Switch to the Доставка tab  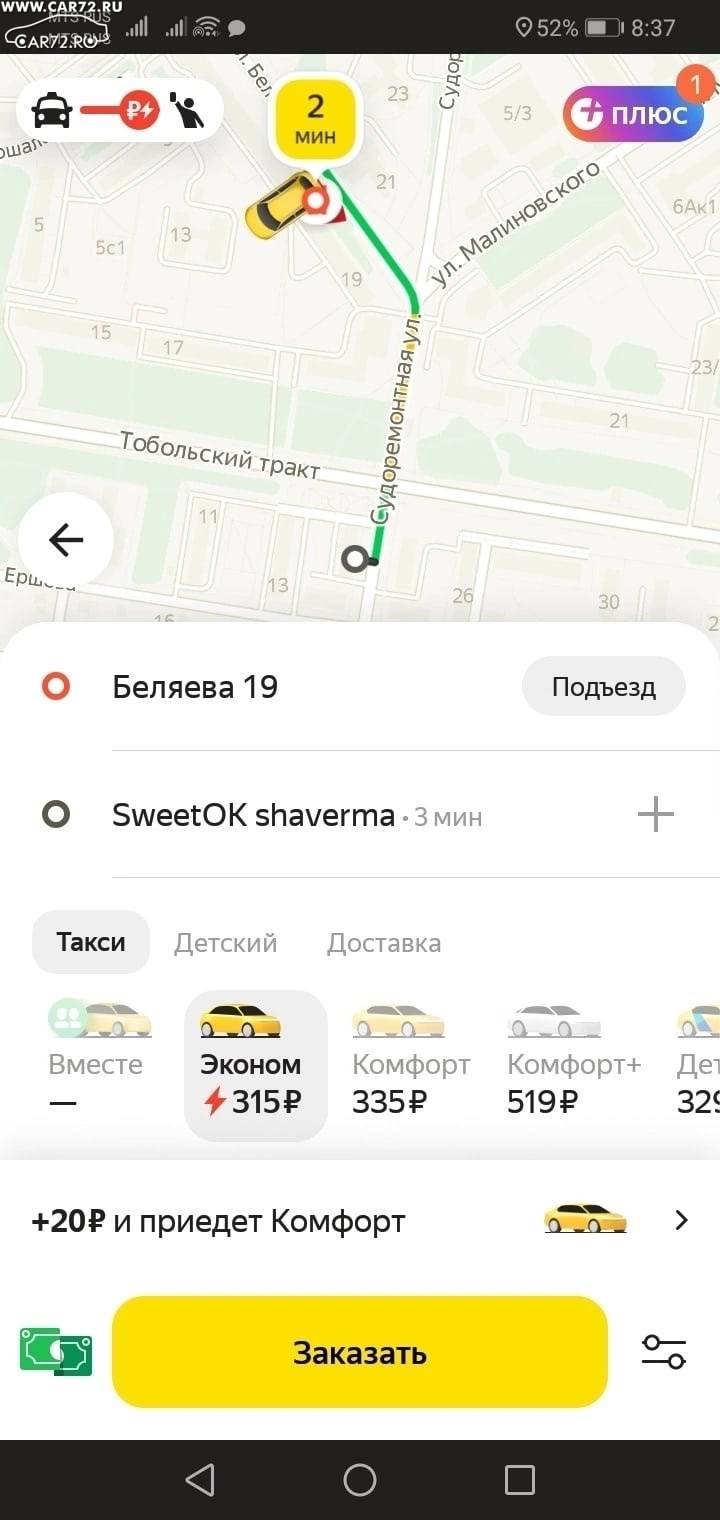[x=384, y=943]
